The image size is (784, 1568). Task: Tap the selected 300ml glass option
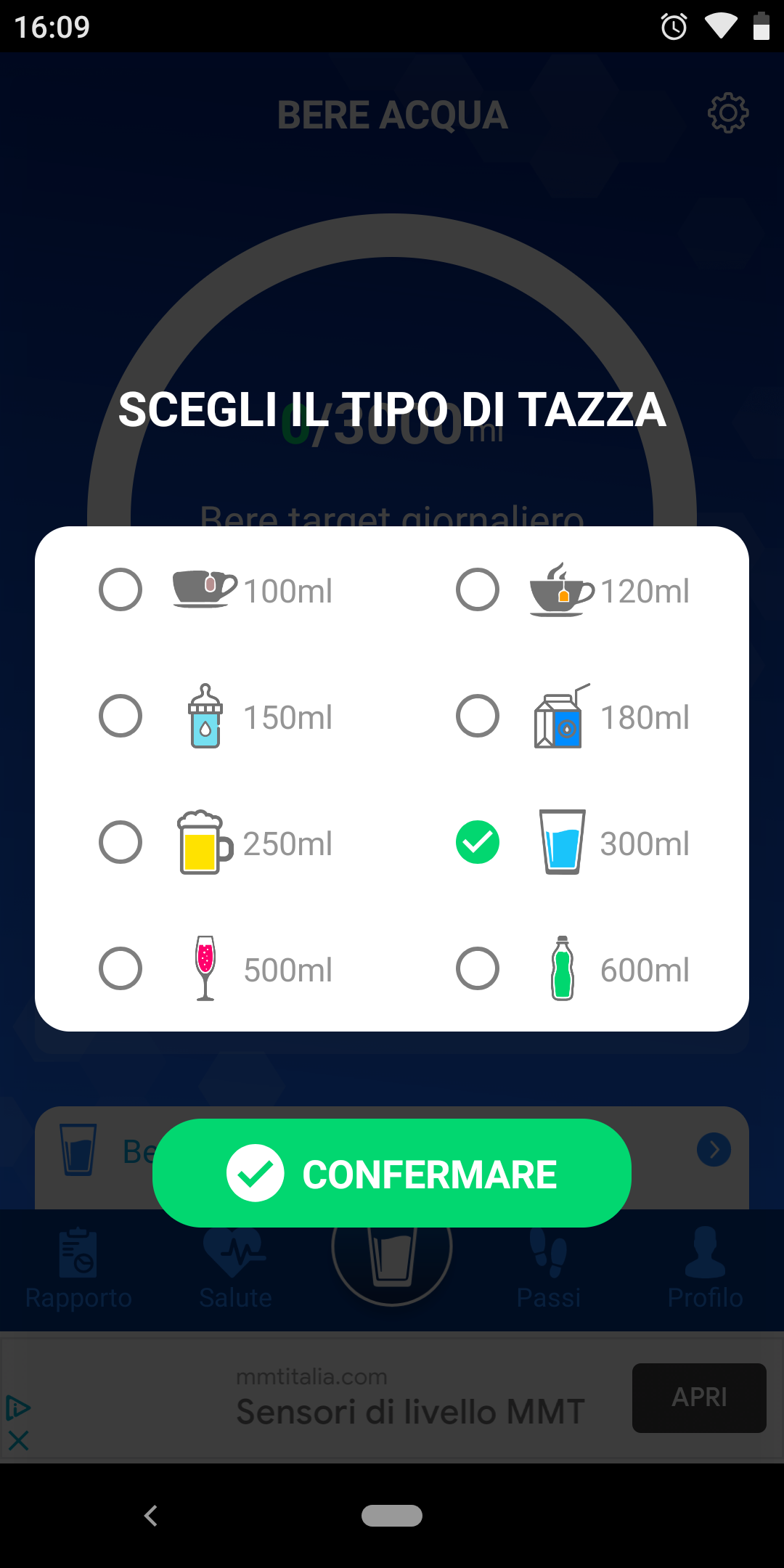[x=478, y=842]
